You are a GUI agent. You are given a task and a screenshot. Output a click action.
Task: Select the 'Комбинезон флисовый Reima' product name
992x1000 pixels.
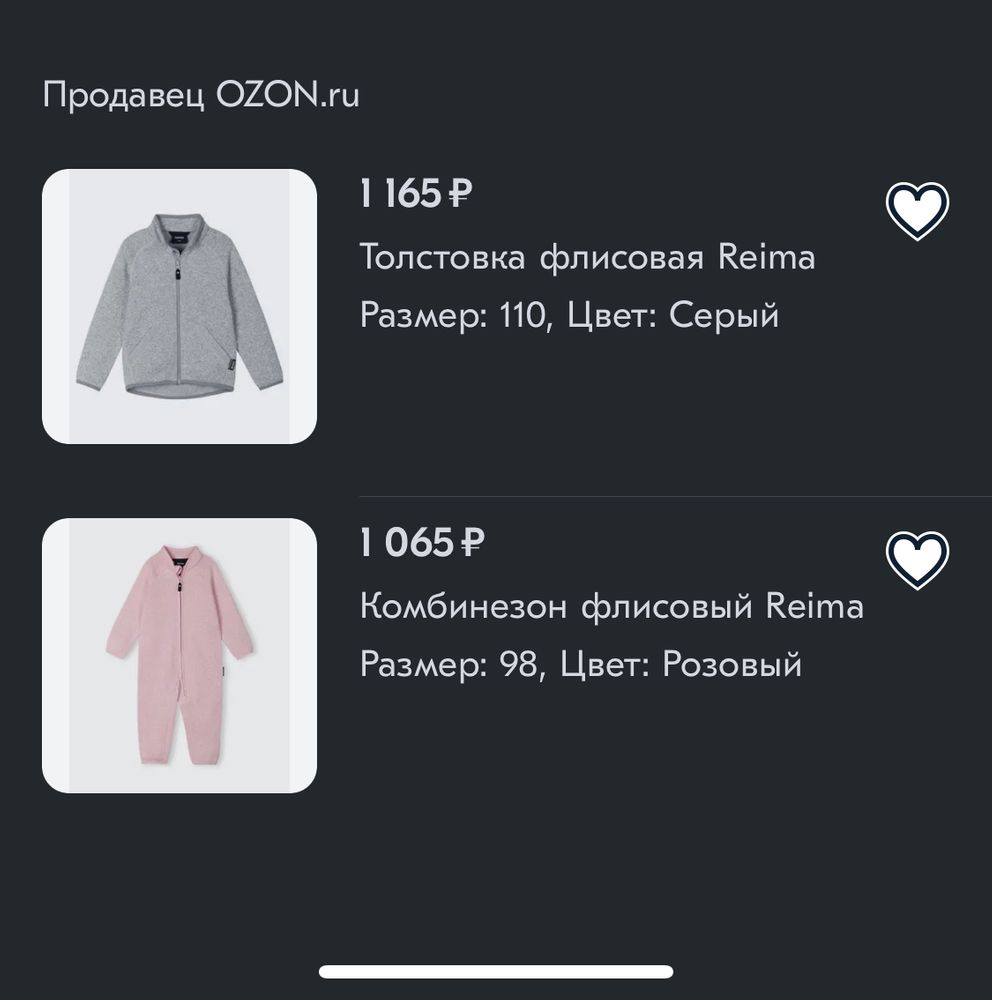point(614,605)
